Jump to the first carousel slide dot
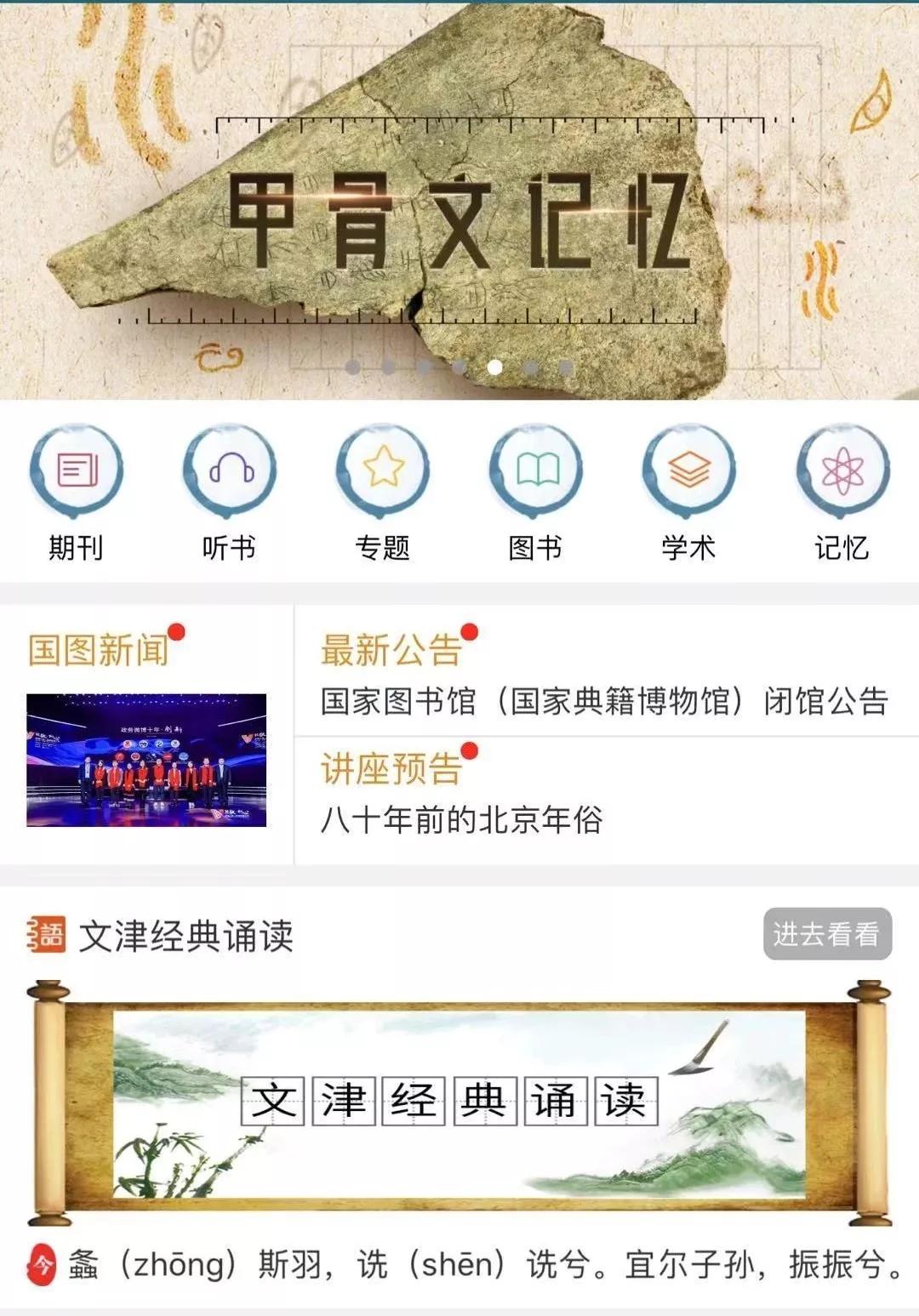Screen dimensions: 919x1316 [x=351, y=367]
